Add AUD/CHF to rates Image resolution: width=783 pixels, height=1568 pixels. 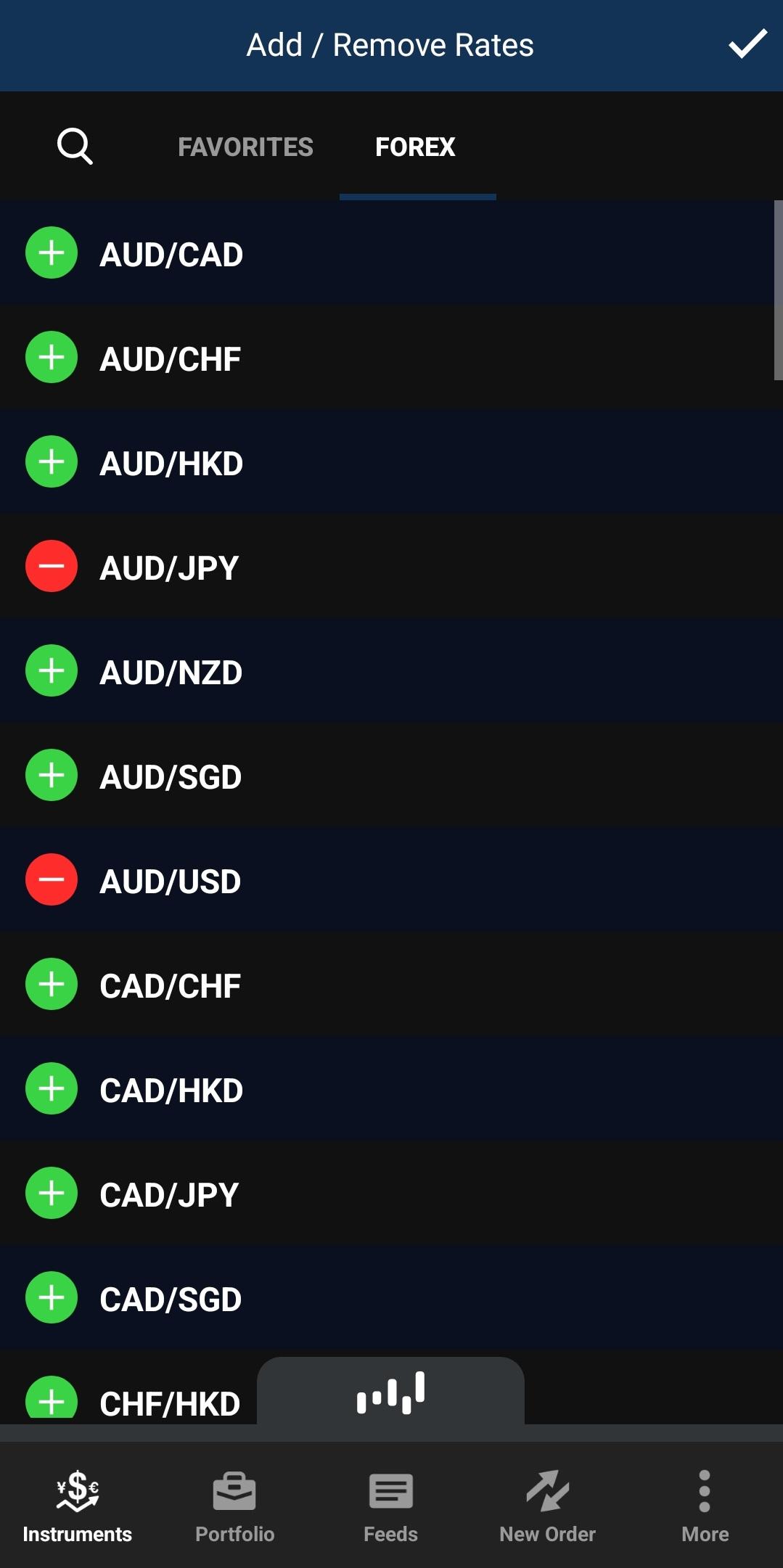(x=52, y=358)
